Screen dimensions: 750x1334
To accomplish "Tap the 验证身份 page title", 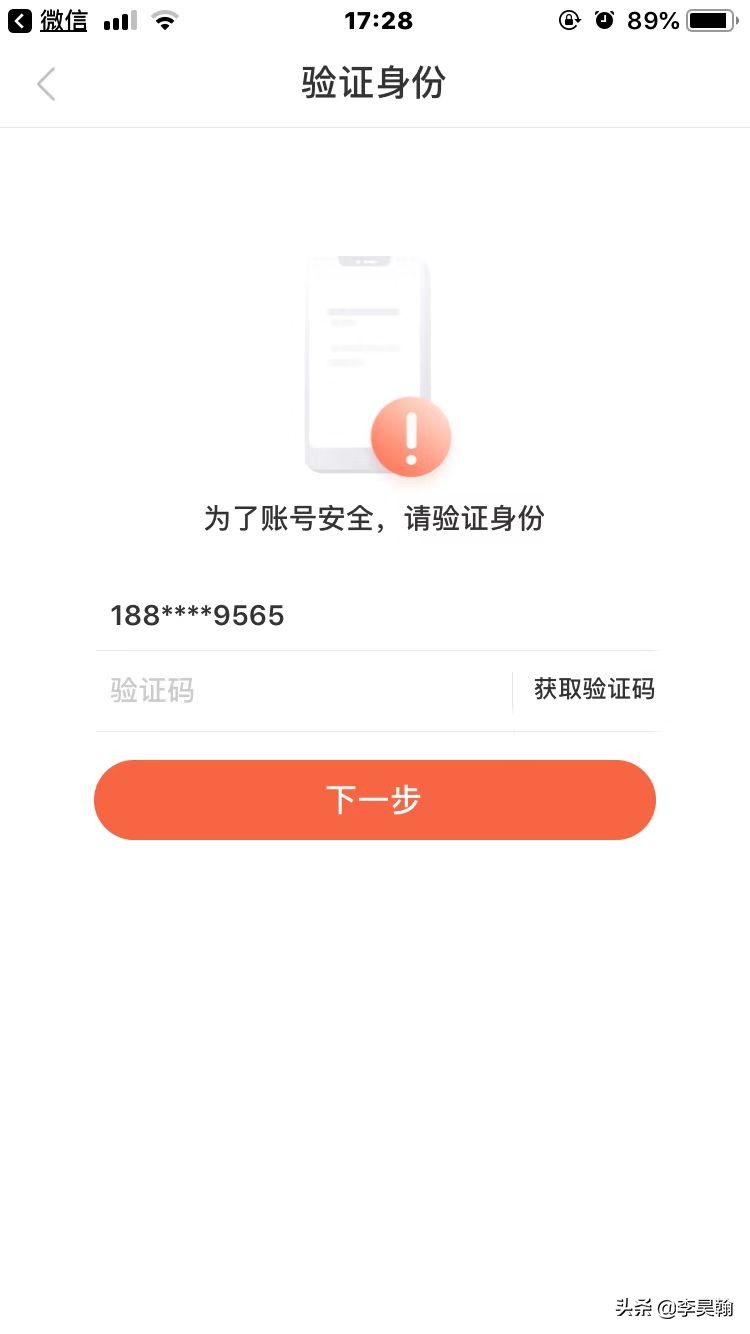I will pos(374,84).
